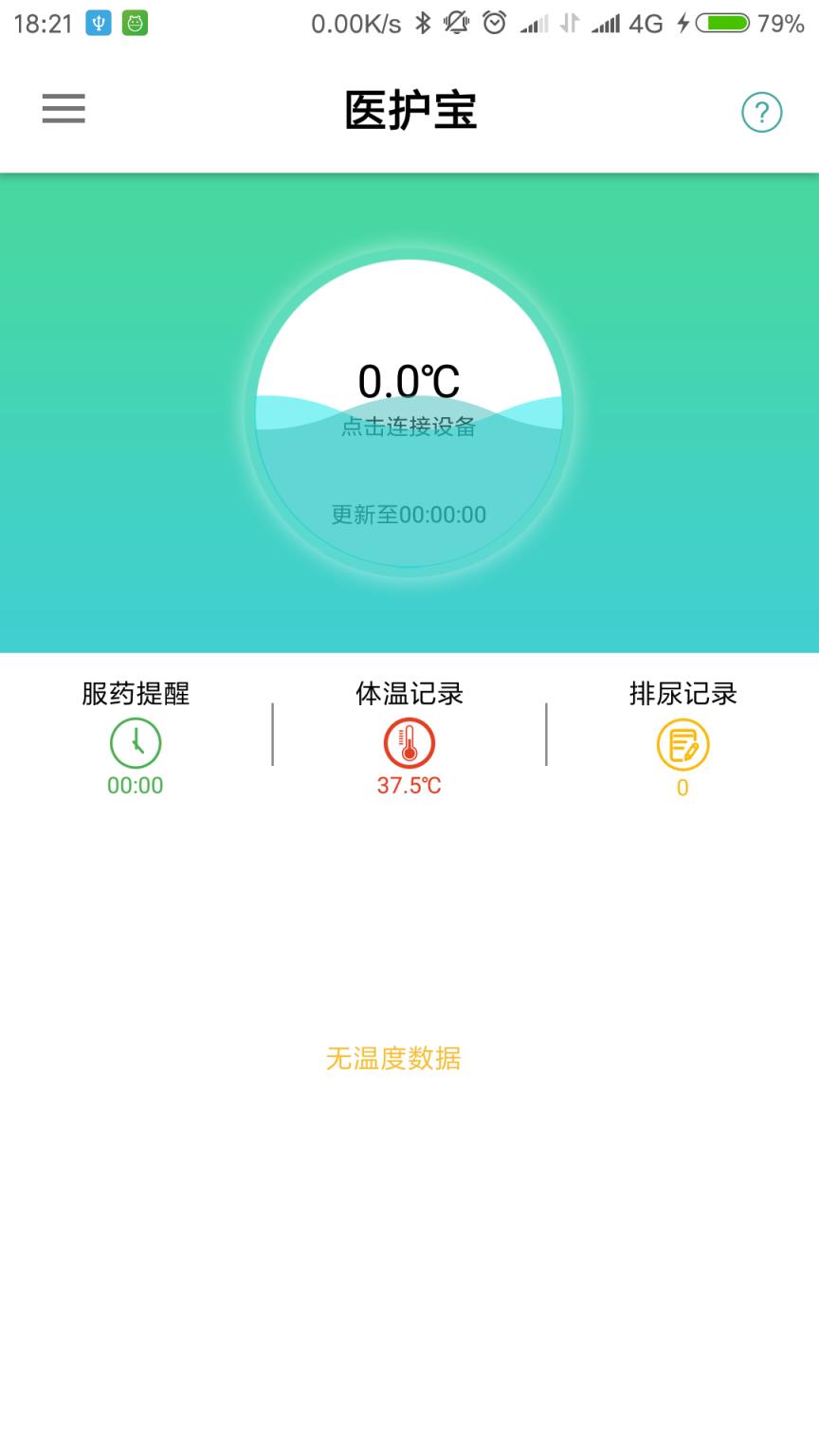Select the 体温记录 thermometer icon
Screen dimensions: 819x1456
tap(409, 744)
